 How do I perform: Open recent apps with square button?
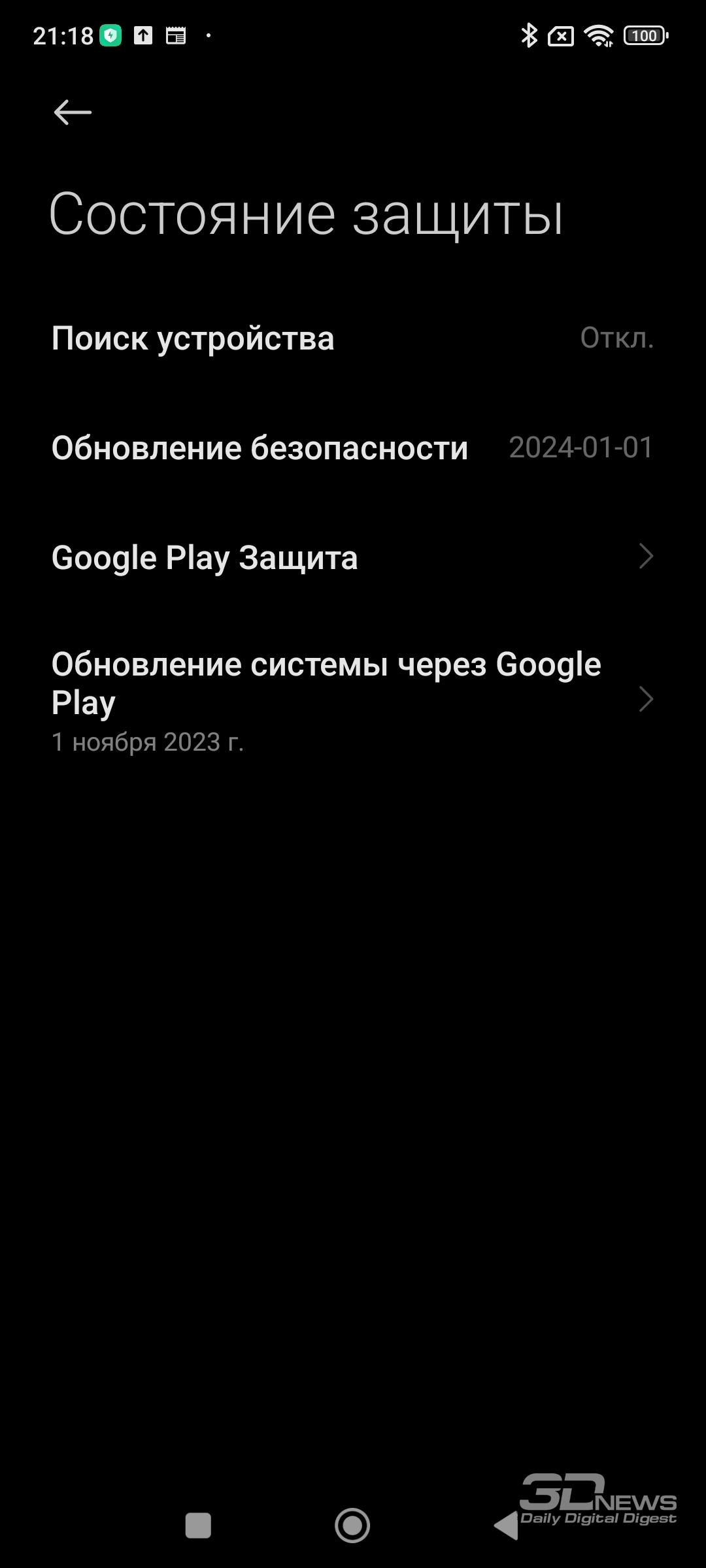(x=198, y=1526)
